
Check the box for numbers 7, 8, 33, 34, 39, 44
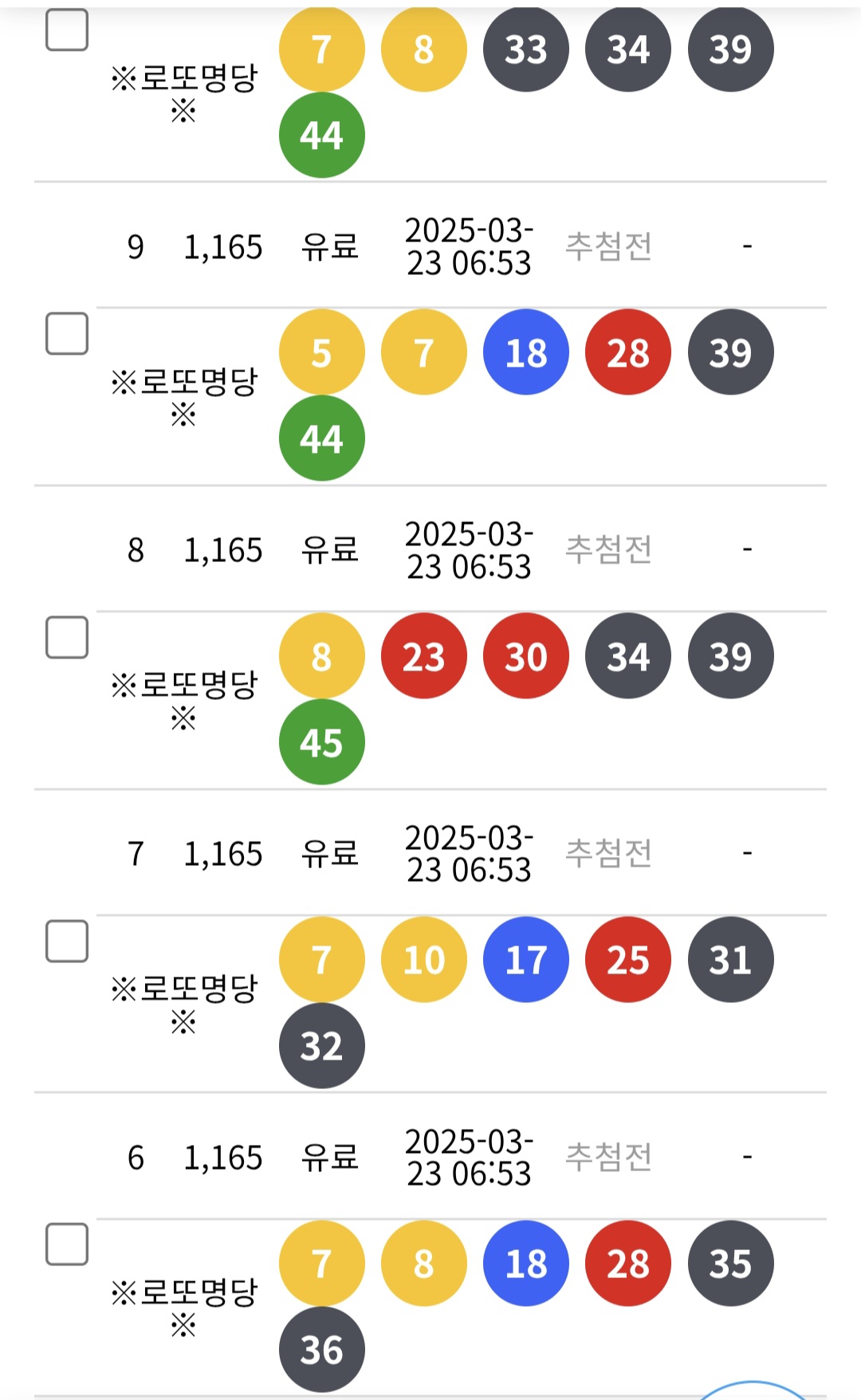click(67, 30)
